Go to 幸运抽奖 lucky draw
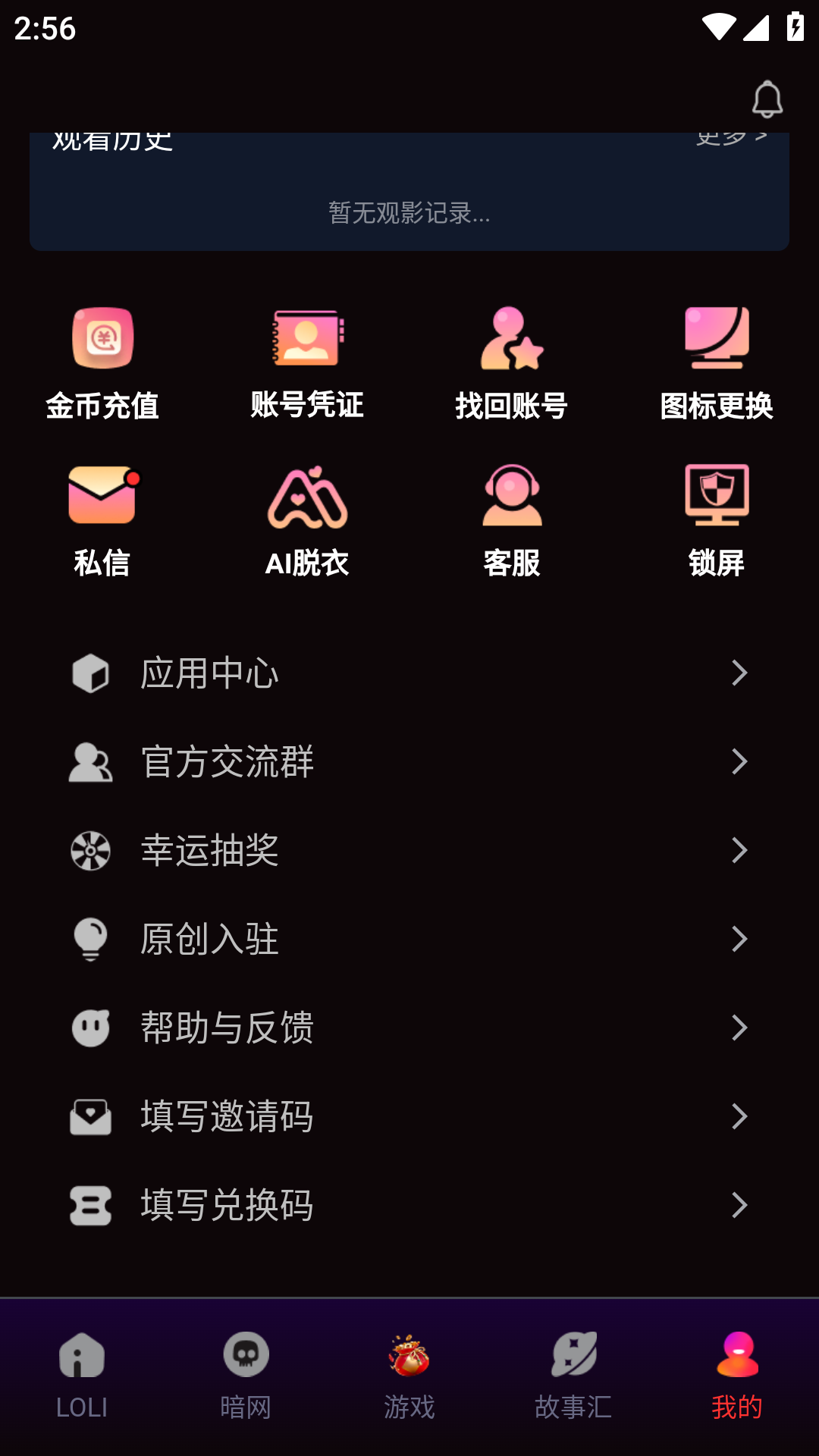Viewport: 819px width, 1456px height. click(409, 850)
